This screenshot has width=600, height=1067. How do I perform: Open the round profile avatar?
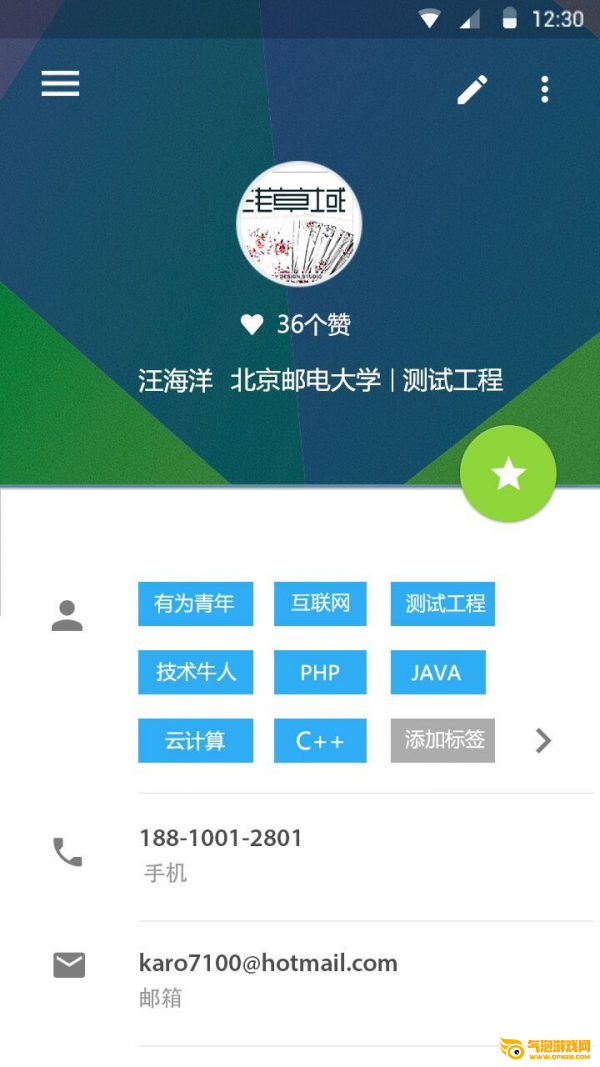tap(299, 224)
